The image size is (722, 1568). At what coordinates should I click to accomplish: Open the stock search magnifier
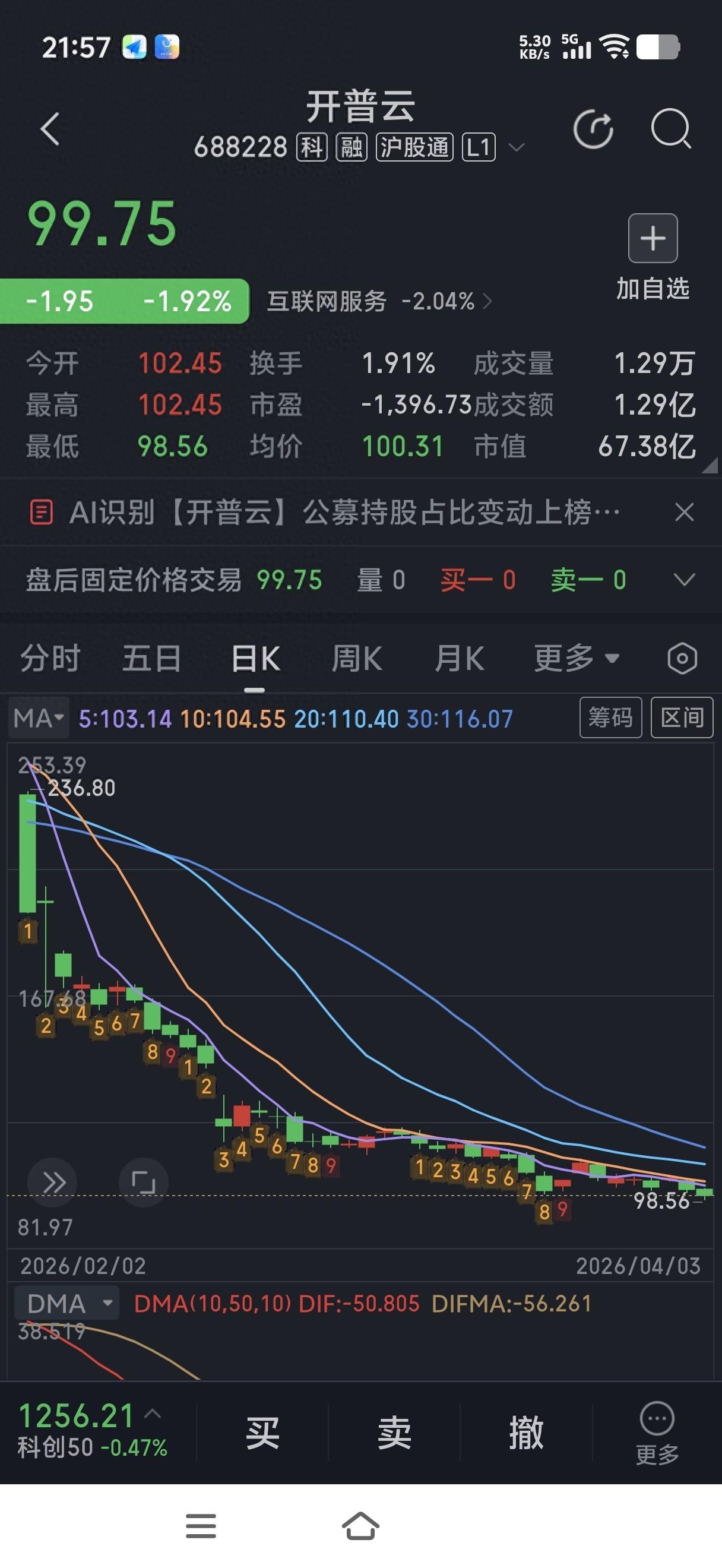click(x=671, y=128)
